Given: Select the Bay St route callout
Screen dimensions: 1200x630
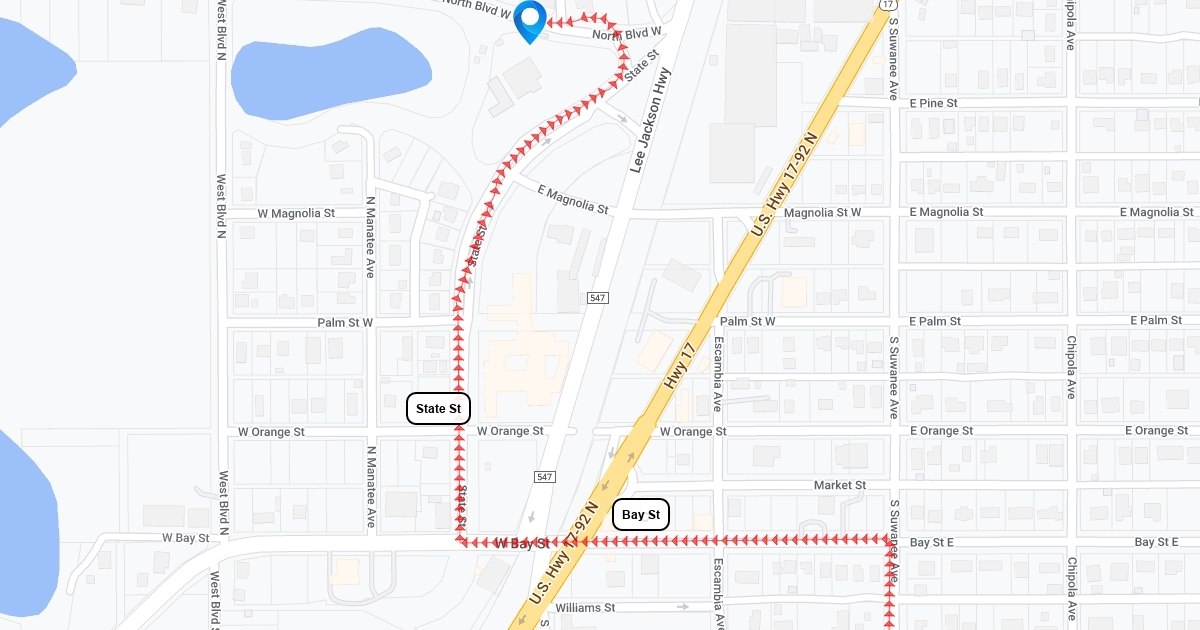Looking at the screenshot, I should coord(640,515).
